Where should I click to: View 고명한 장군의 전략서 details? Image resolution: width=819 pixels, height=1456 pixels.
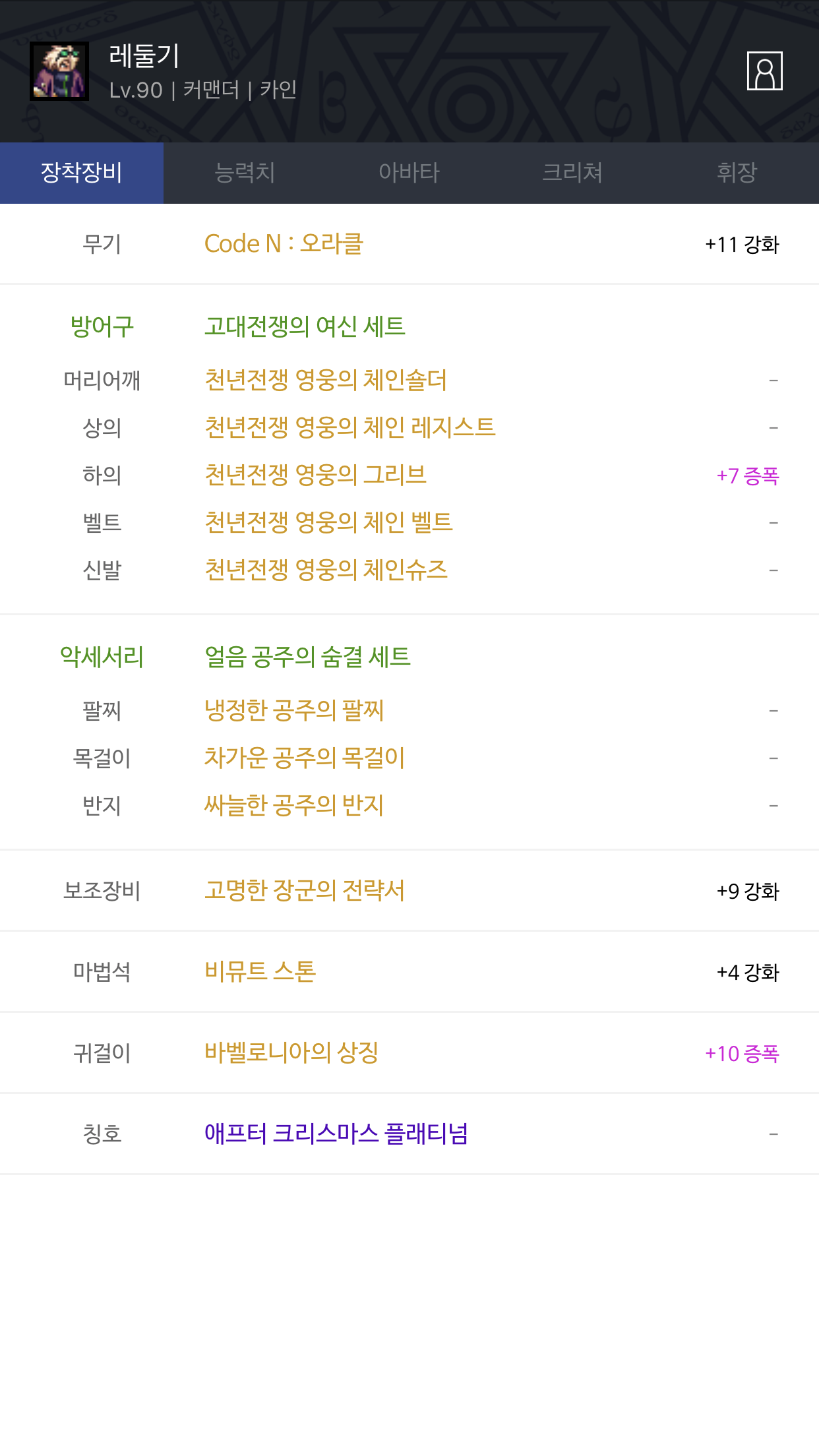pos(305,891)
